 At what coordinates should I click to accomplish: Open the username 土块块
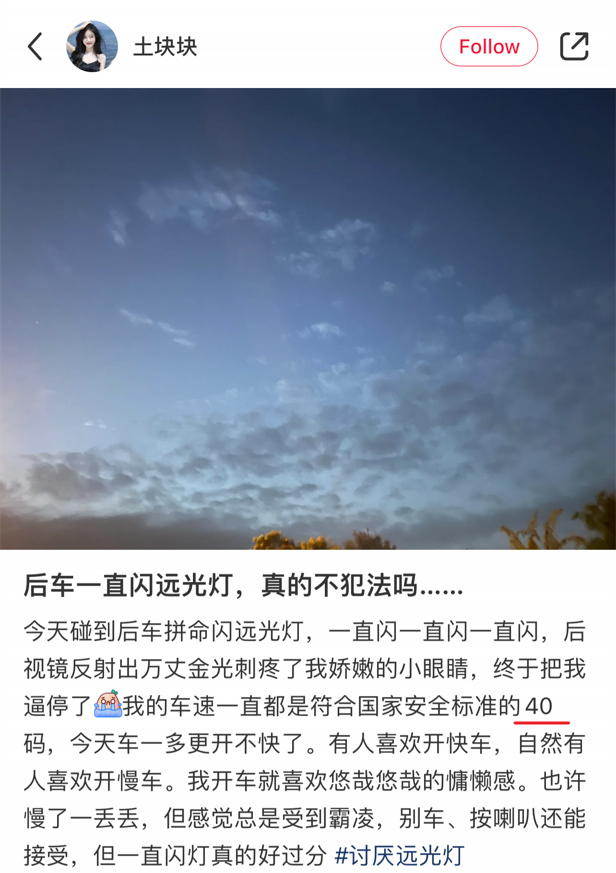(x=165, y=47)
